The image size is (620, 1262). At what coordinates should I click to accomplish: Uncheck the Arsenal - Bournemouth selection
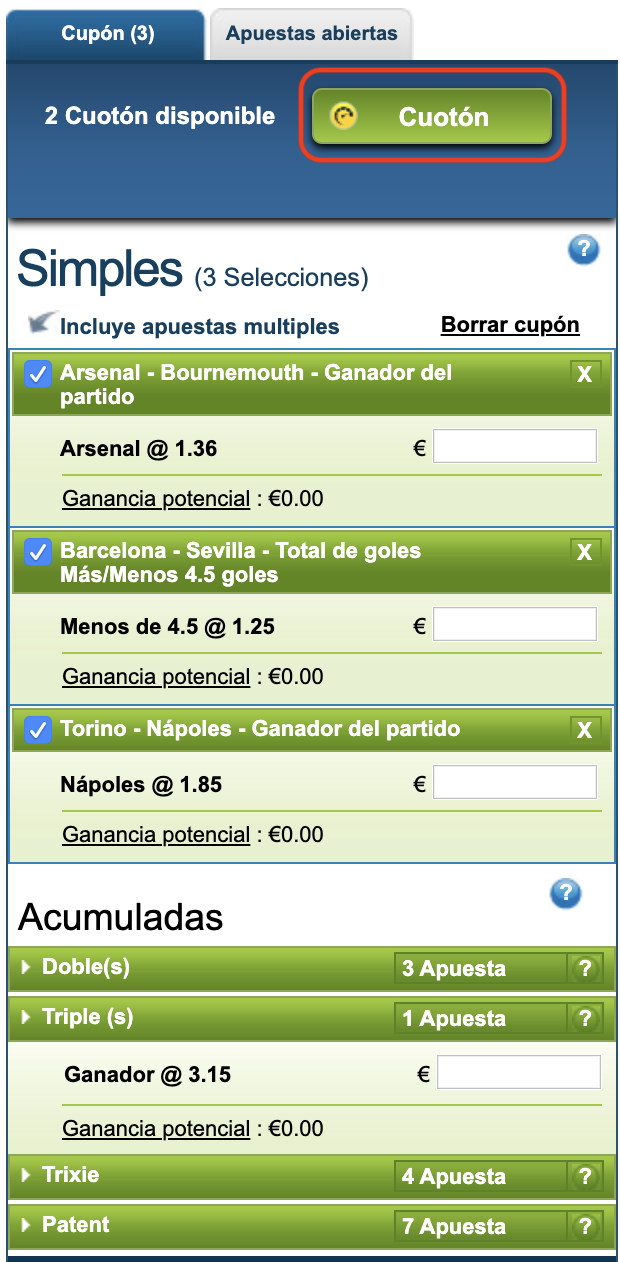(x=38, y=374)
